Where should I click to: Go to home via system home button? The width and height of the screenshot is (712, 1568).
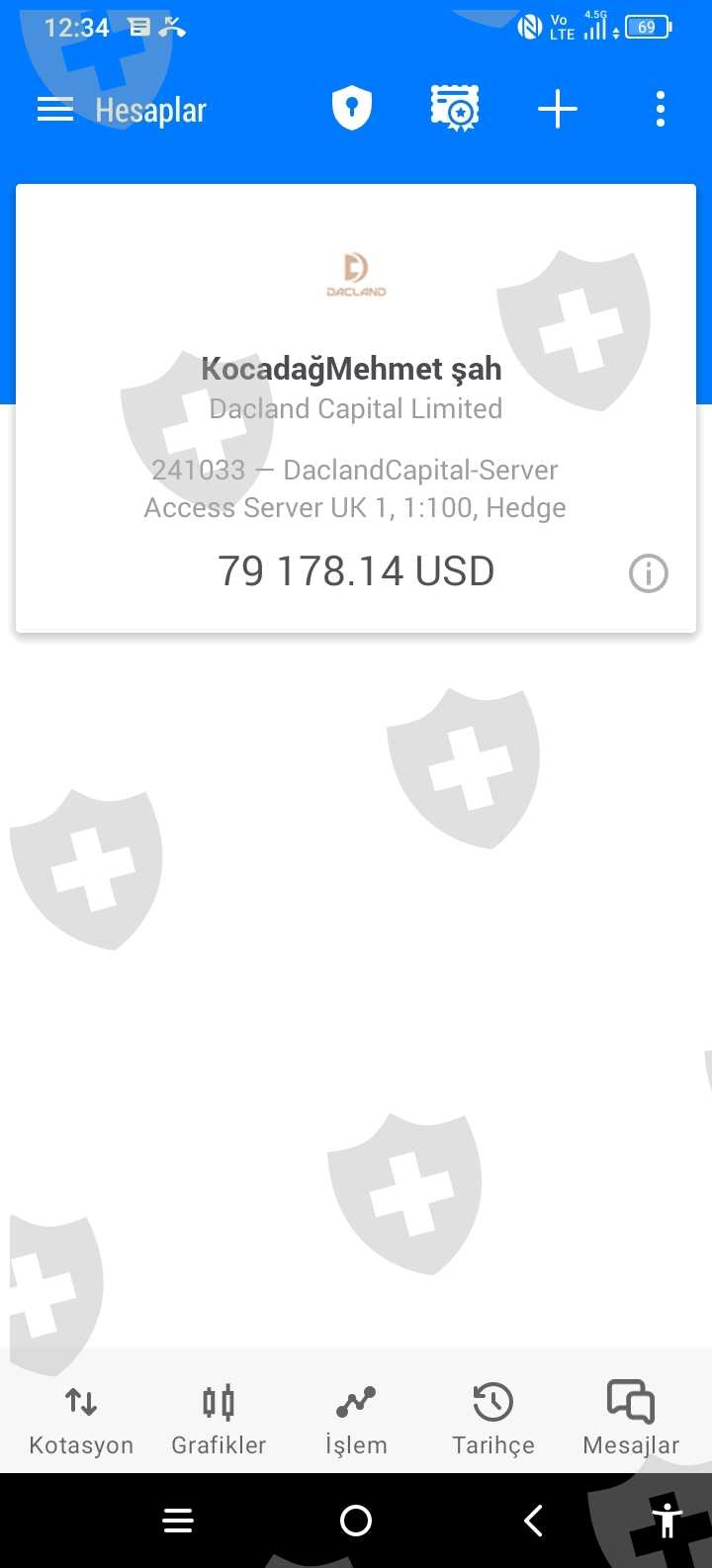coord(356,1521)
